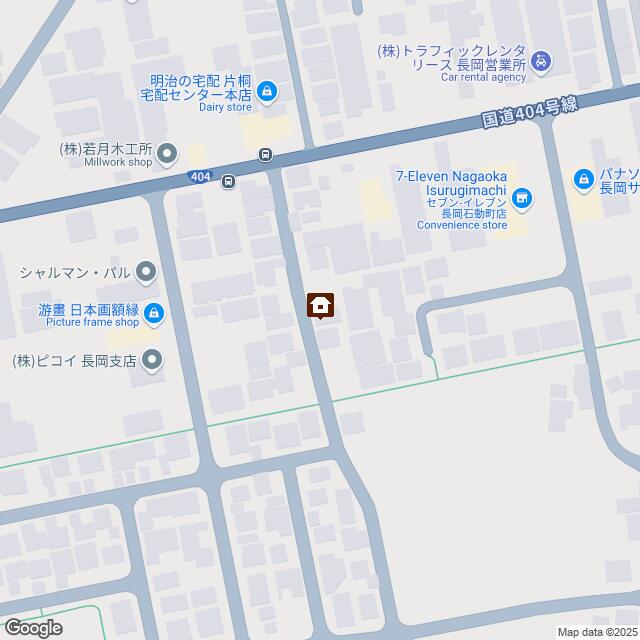Screen dimensions: 640x640
Task: Open the (株)若月木工所 Millwork shop pin
Action: click(x=167, y=154)
